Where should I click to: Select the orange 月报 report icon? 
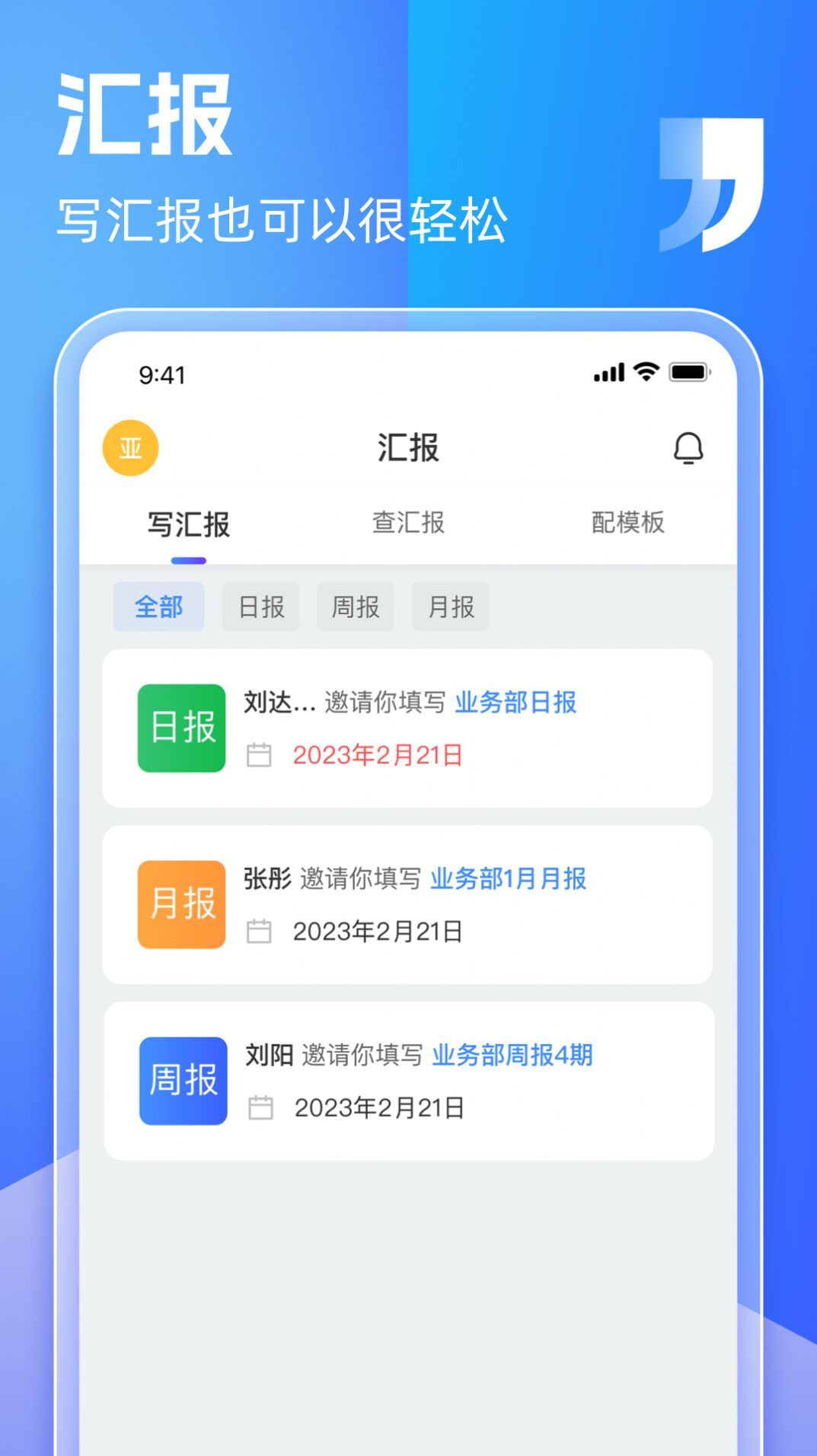click(x=180, y=903)
